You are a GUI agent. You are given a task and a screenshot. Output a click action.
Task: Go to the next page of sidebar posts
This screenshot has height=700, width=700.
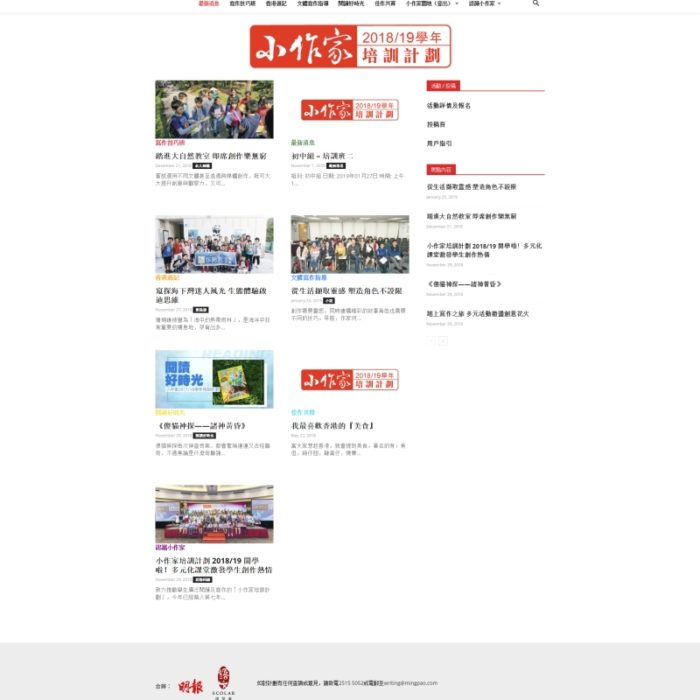tap(443, 341)
